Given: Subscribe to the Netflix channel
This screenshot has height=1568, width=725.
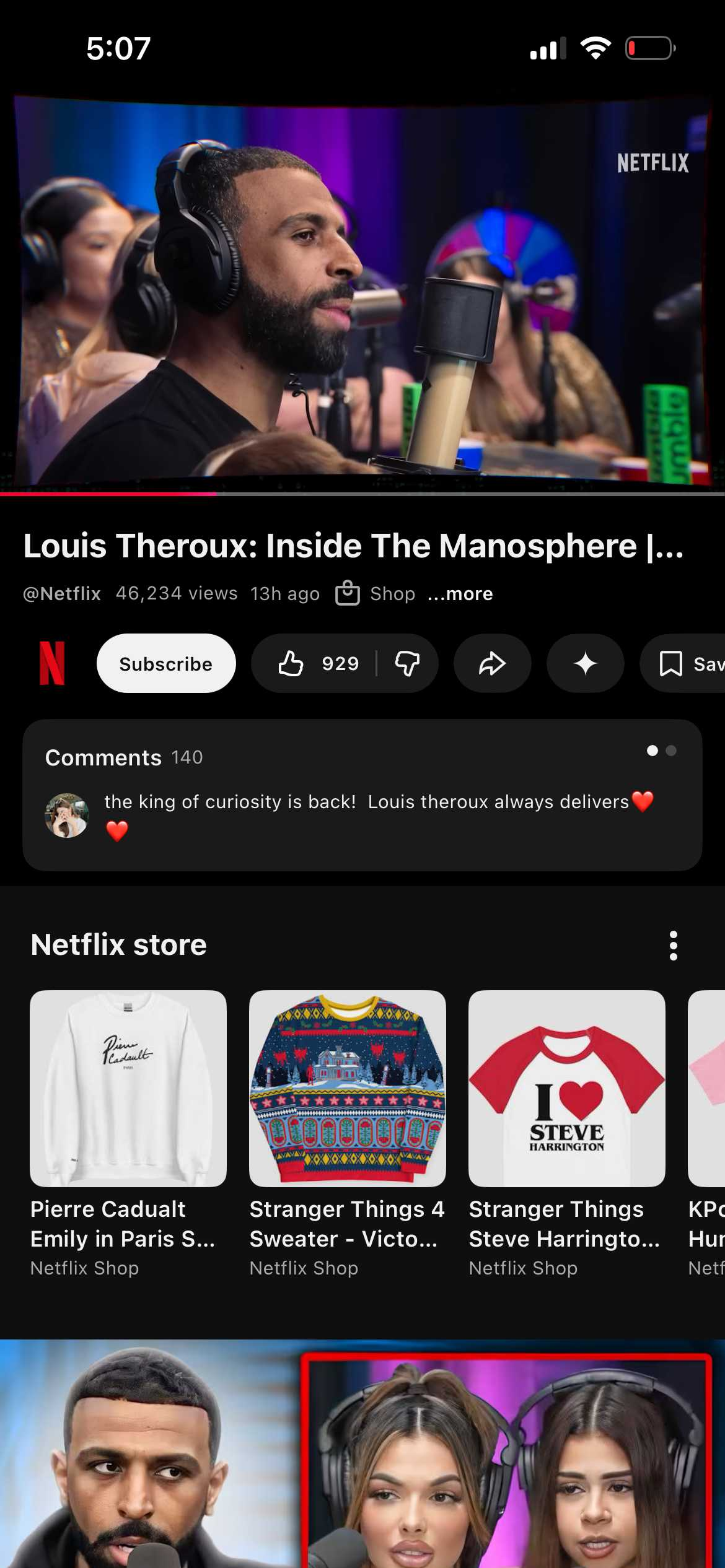Looking at the screenshot, I should 165,663.
